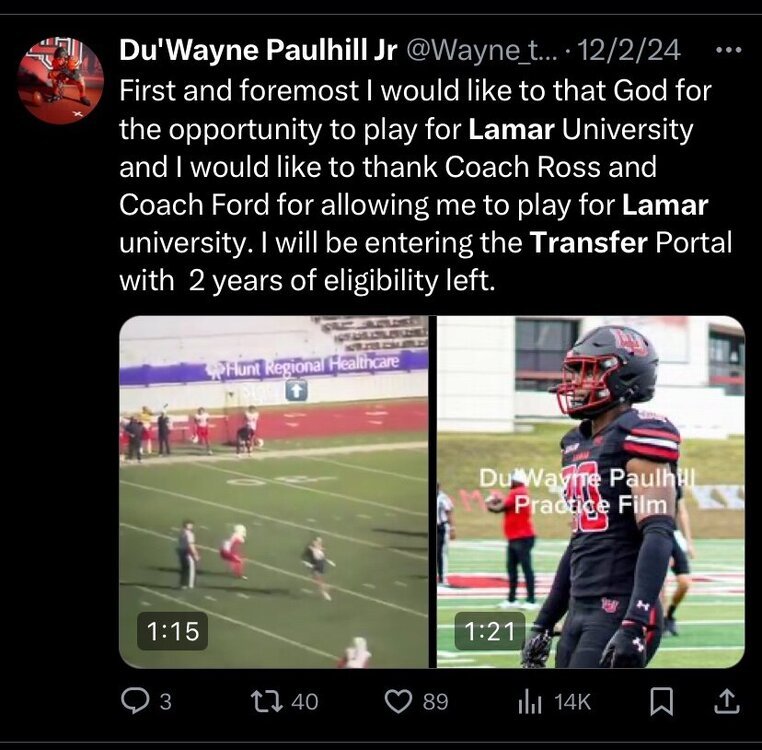Open the post's three-dot overflow menu
762x750 pixels.
(x=731, y=49)
